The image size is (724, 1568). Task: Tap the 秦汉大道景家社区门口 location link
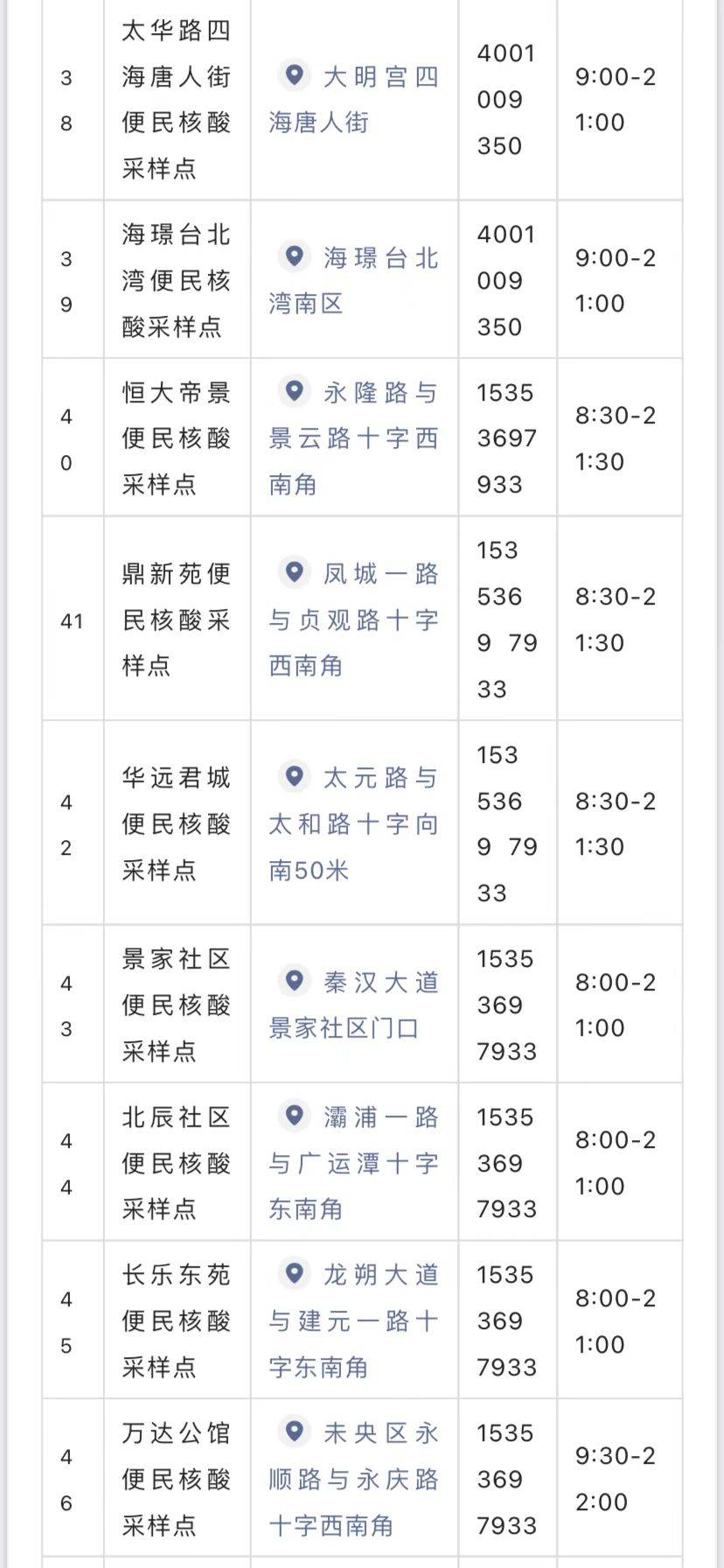tap(353, 1004)
